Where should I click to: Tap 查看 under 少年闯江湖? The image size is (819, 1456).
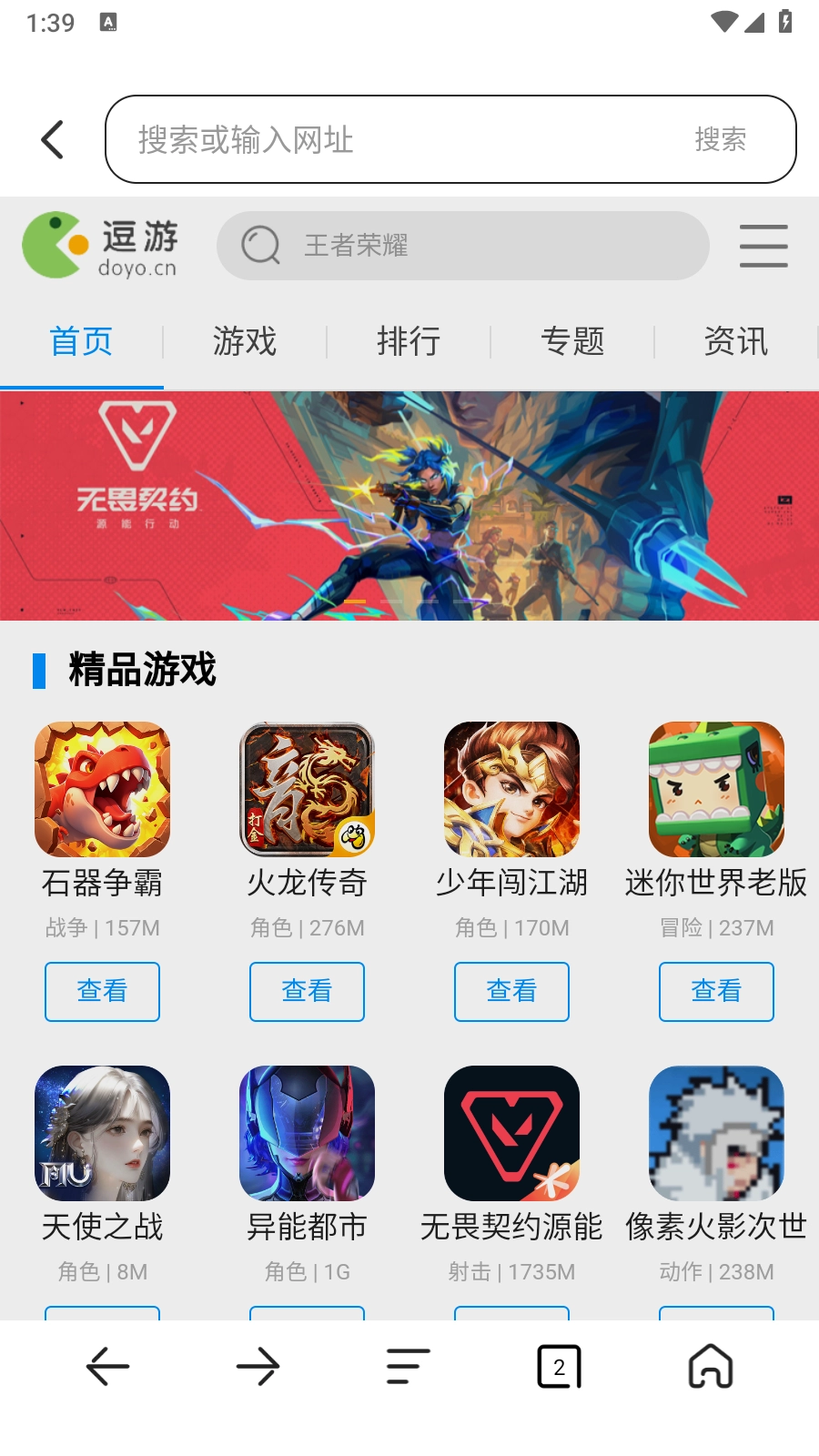point(511,991)
